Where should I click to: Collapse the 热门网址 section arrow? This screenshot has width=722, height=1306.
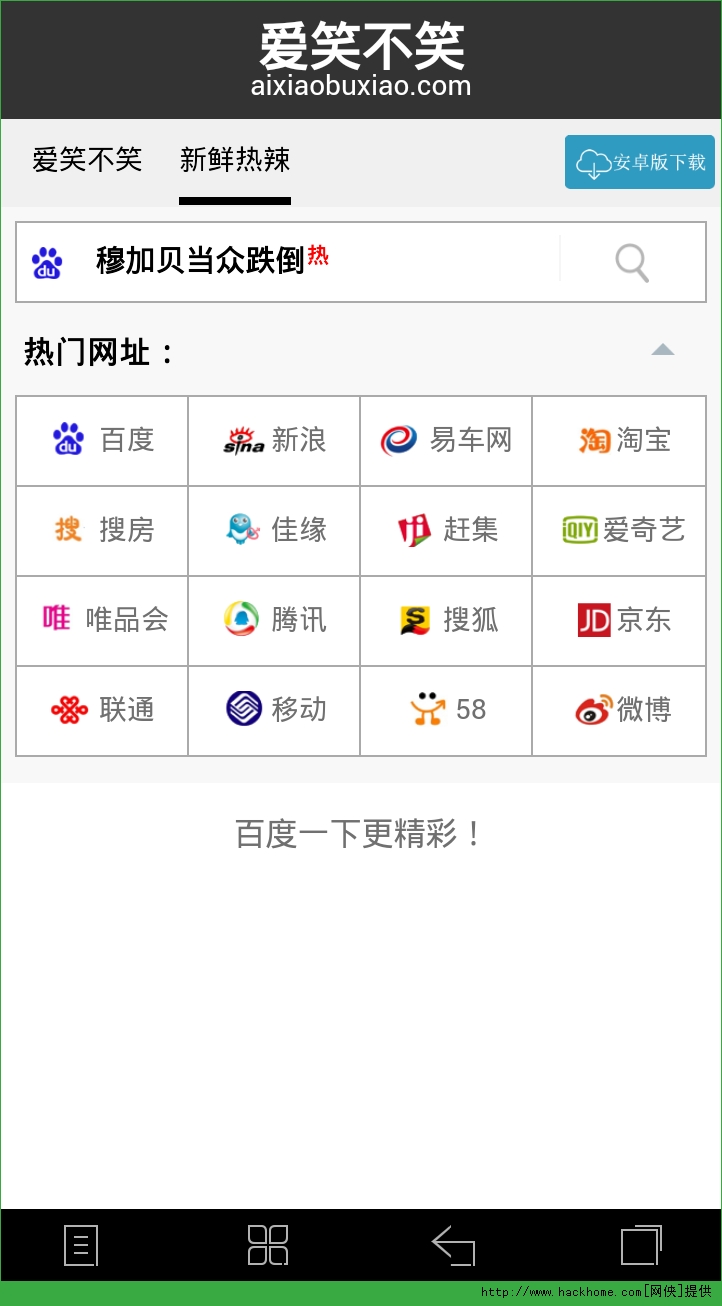(x=662, y=350)
